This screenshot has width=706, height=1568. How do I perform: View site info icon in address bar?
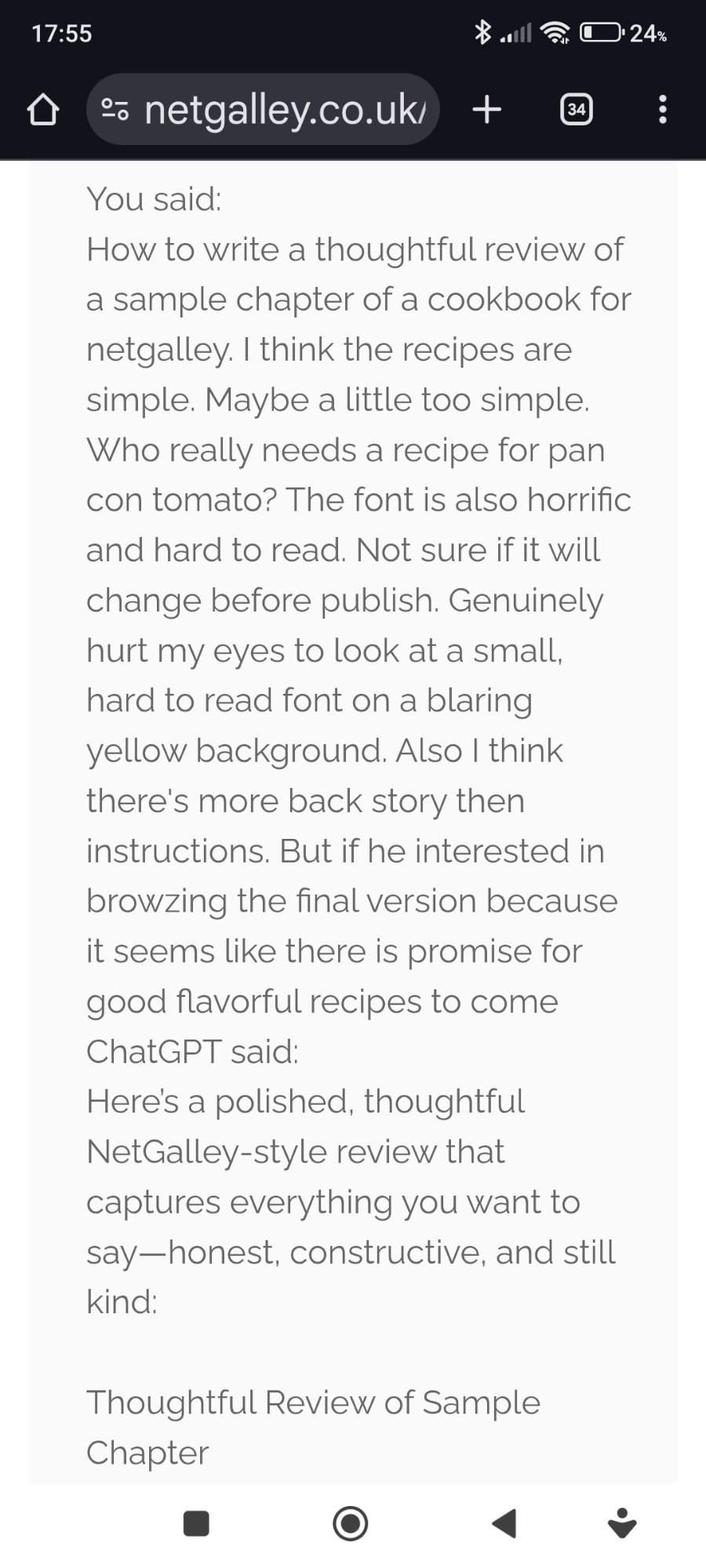(115, 110)
